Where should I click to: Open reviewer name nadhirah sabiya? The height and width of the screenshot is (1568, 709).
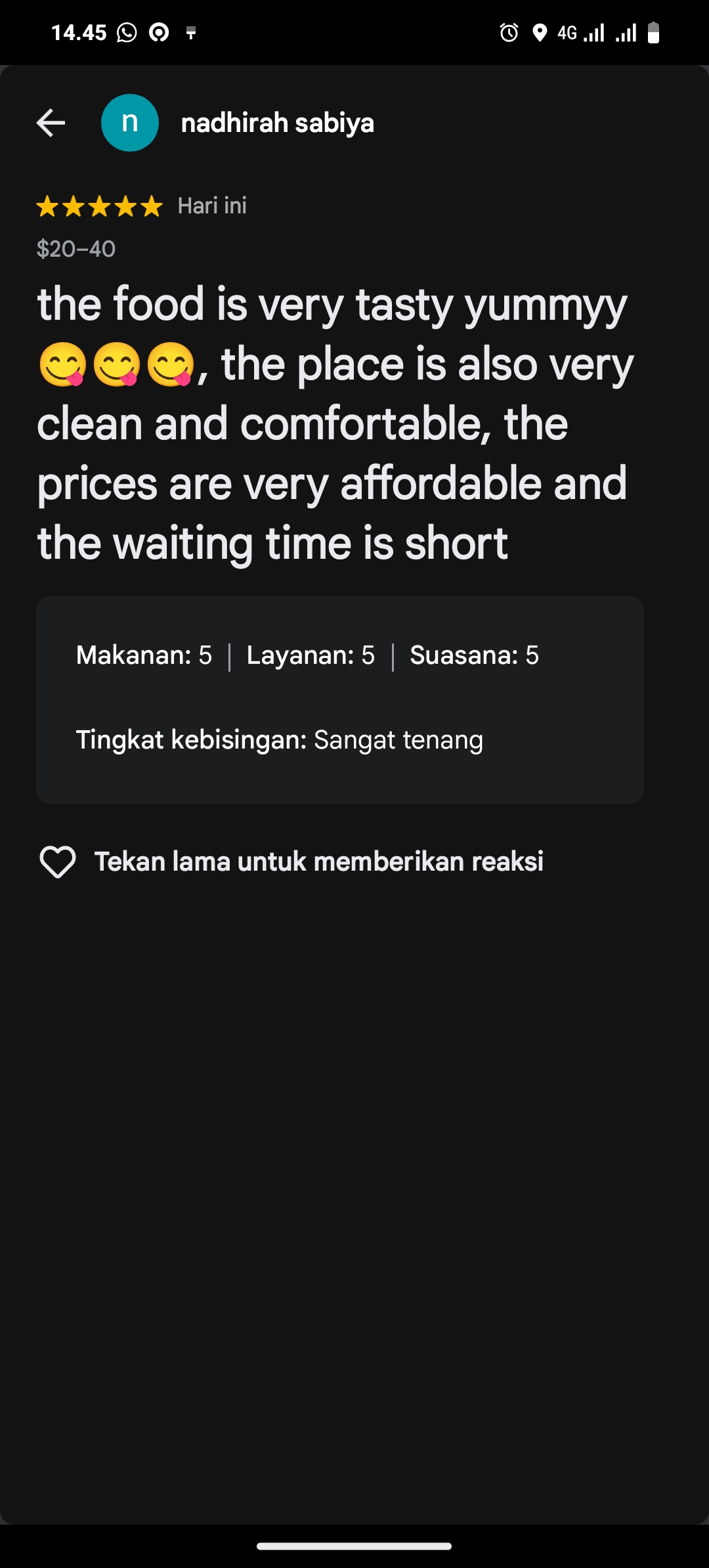[x=278, y=123]
